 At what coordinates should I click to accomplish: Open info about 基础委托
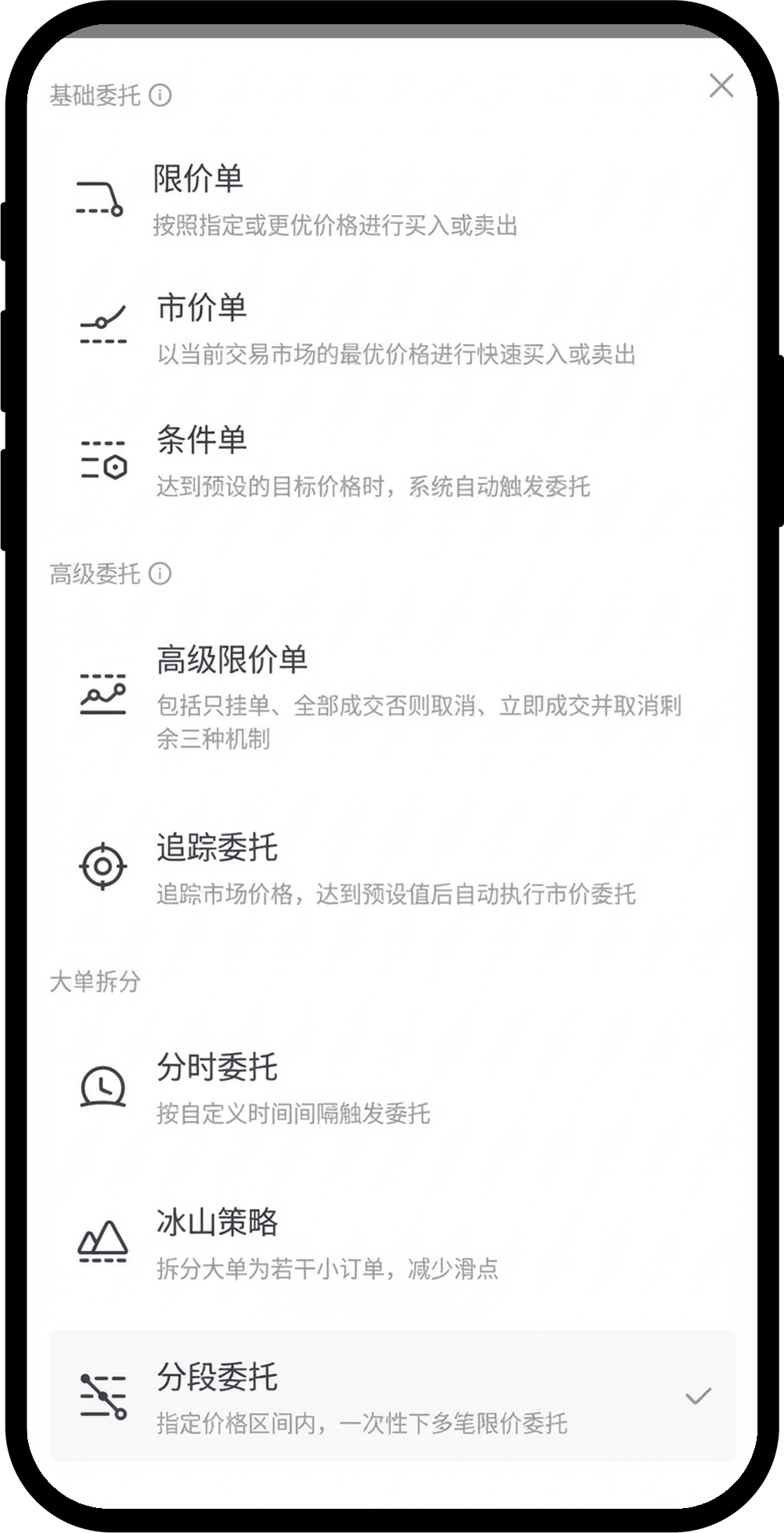(160, 95)
